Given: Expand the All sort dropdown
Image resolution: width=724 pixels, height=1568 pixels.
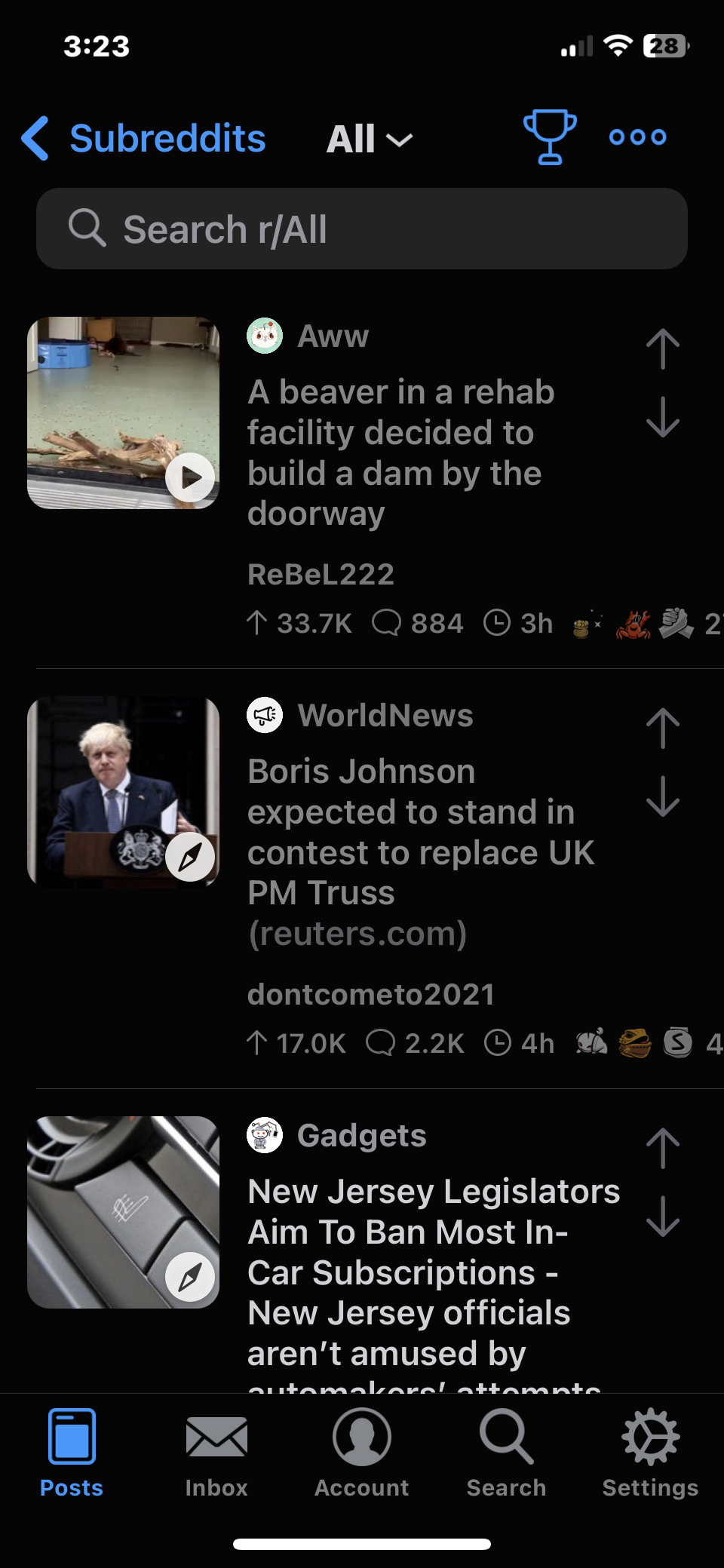Looking at the screenshot, I should (370, 140).
